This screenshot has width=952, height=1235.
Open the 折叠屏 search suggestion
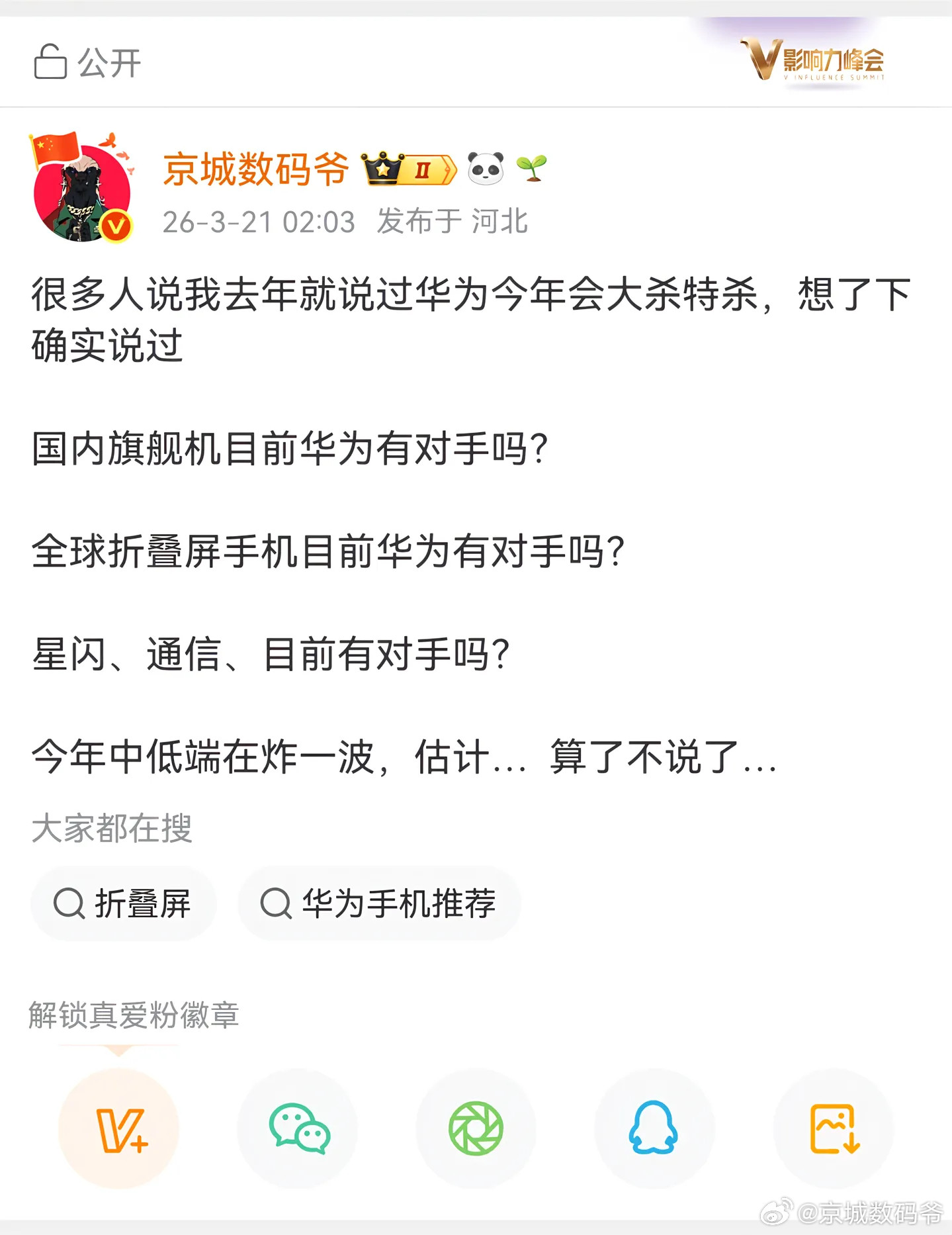[124, 903]
